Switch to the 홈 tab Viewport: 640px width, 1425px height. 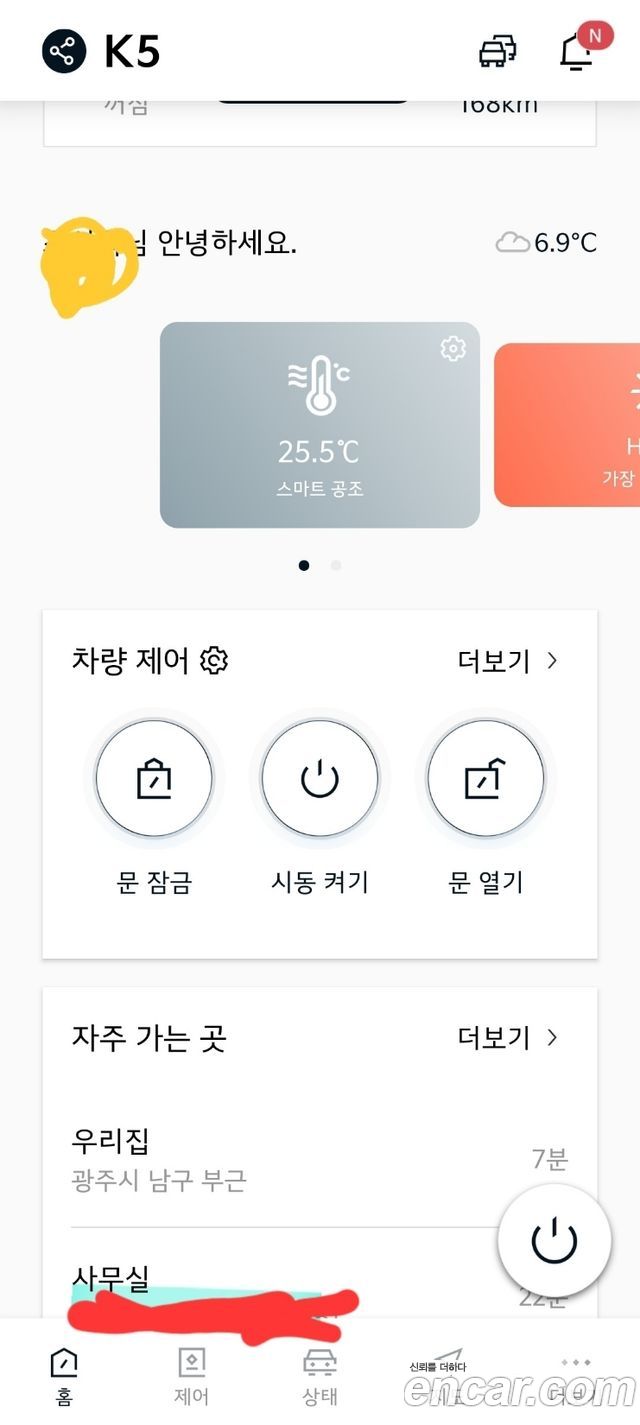point(64,1375)
